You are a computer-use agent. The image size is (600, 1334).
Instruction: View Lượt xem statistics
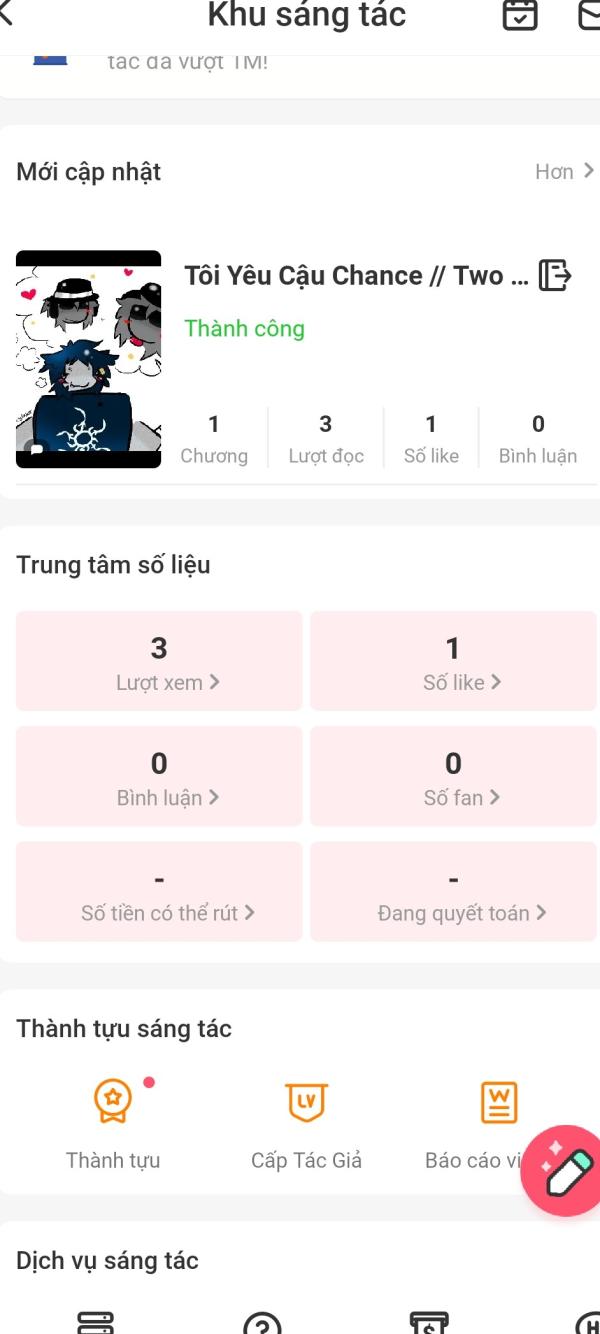click(x=159, y=661)
